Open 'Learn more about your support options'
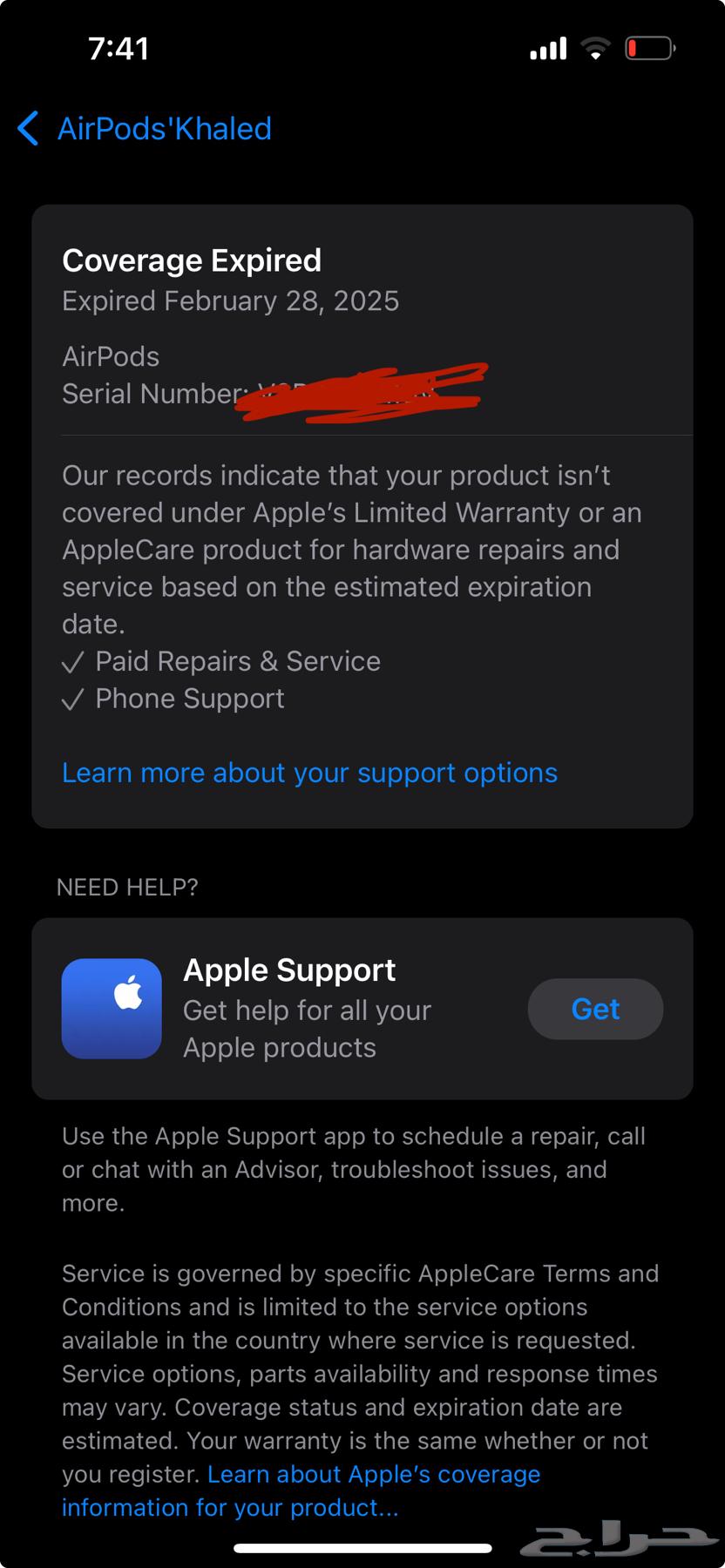The image size is (725, 1568). point(309,774)
